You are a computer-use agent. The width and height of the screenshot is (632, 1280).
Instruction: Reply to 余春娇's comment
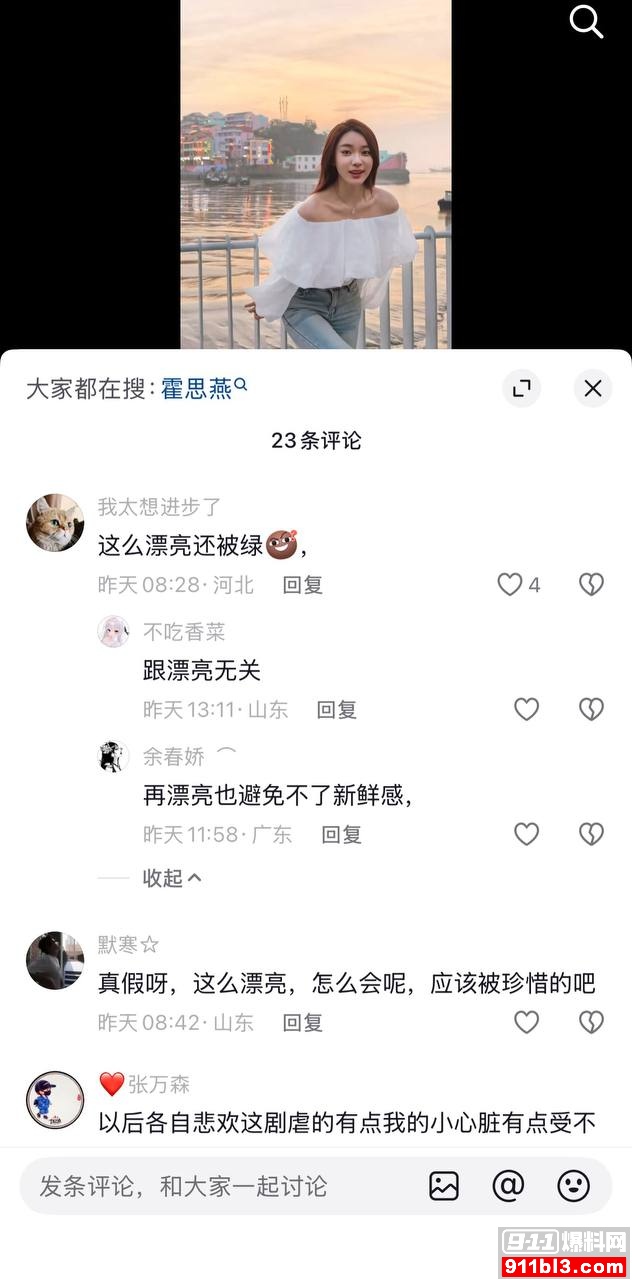pos(341,834)
